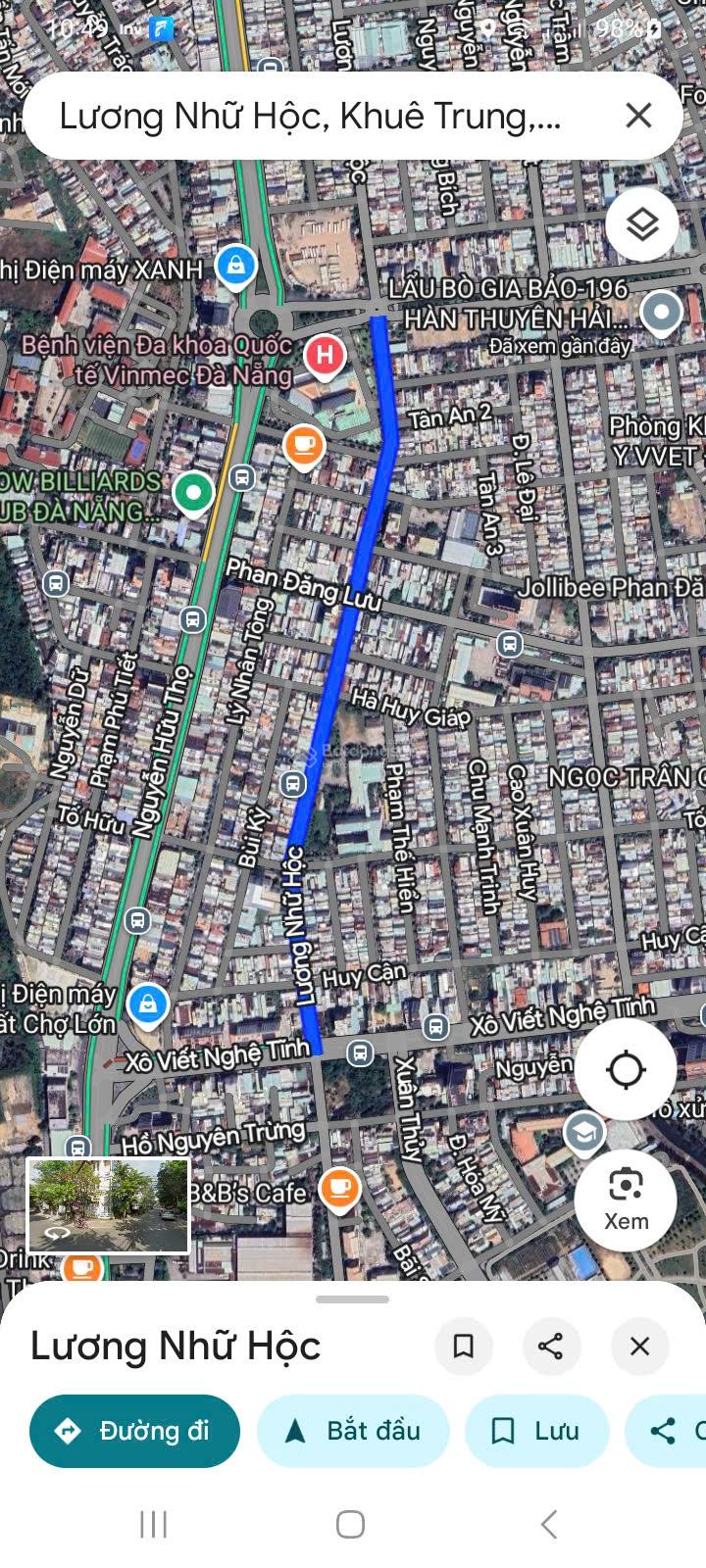Tap the recently viewed Lẩu Bò Gia Bảo pin
706x1568 pixels.
[x=661, y=314]
